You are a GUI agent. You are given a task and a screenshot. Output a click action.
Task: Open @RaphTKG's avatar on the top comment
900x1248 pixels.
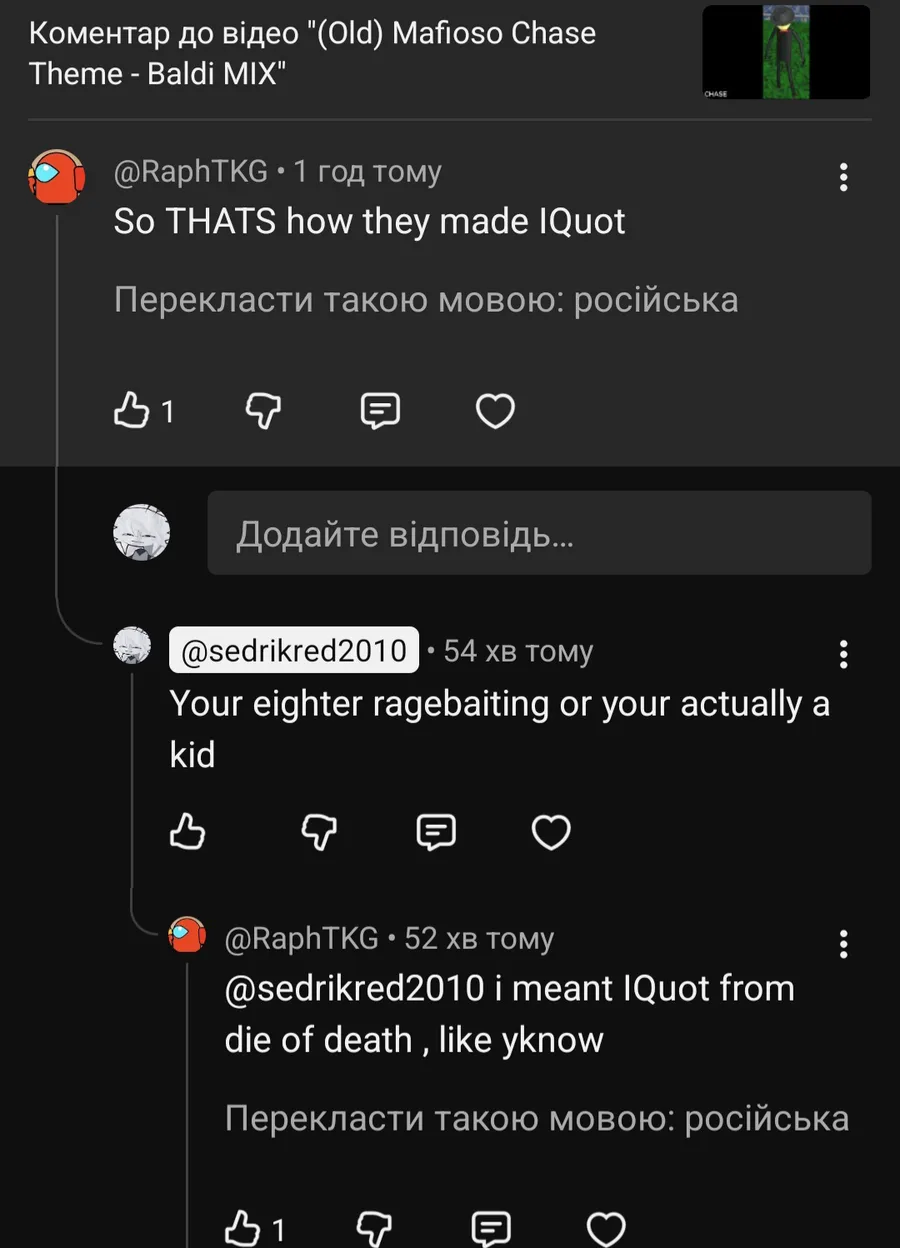coord(56,177)
